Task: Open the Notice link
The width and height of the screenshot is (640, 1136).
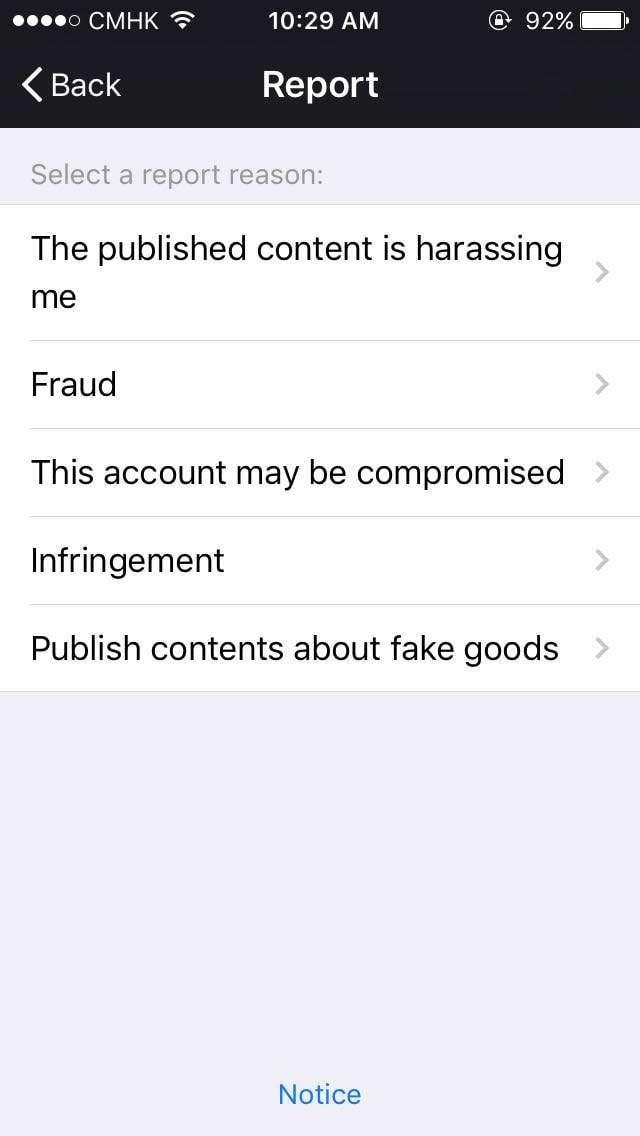Action: pyautogui.click(x=320, y=1094)
